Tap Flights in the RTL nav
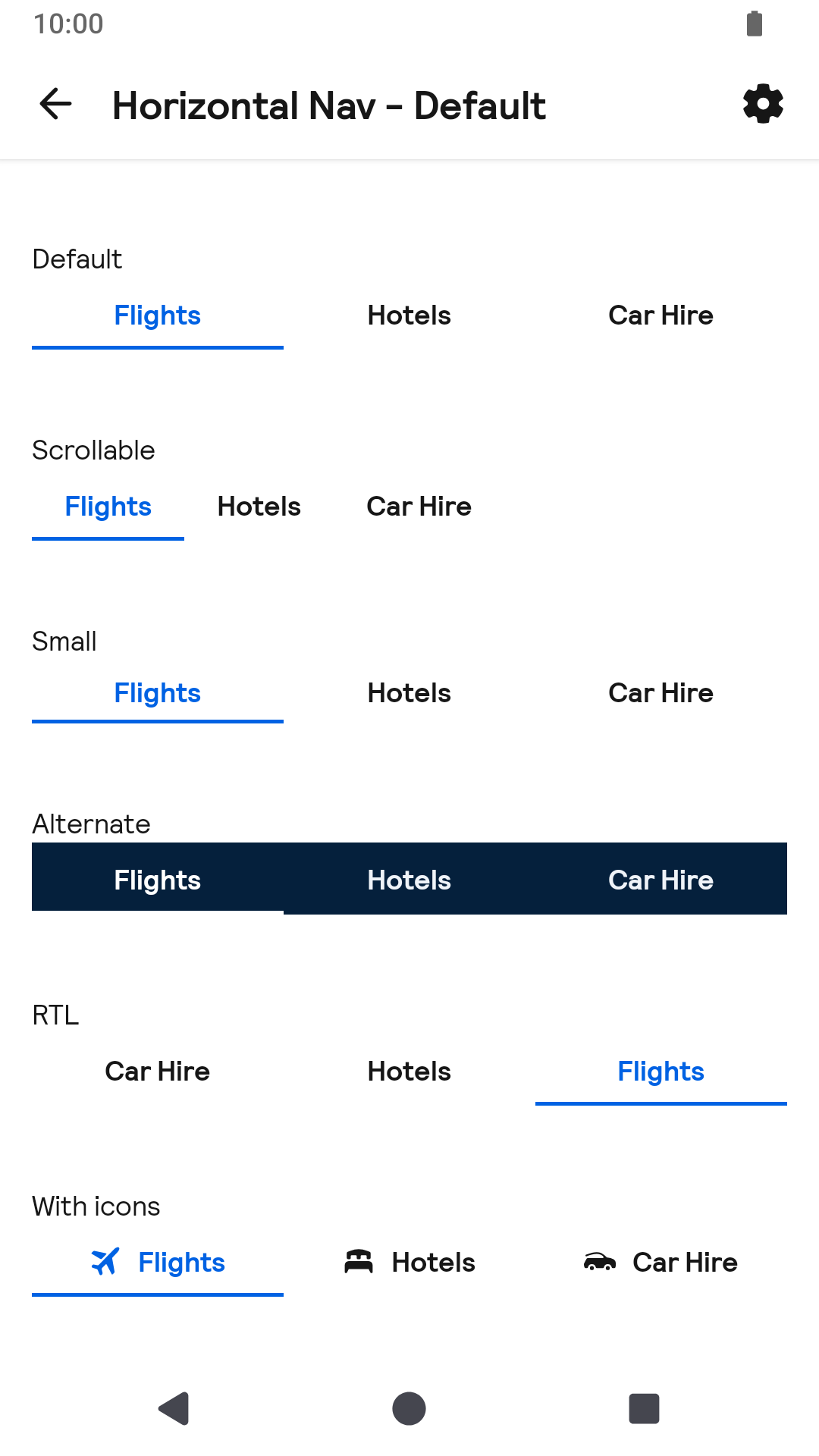Screen dimensions: 819x1456 click(x=661, y=1072)
